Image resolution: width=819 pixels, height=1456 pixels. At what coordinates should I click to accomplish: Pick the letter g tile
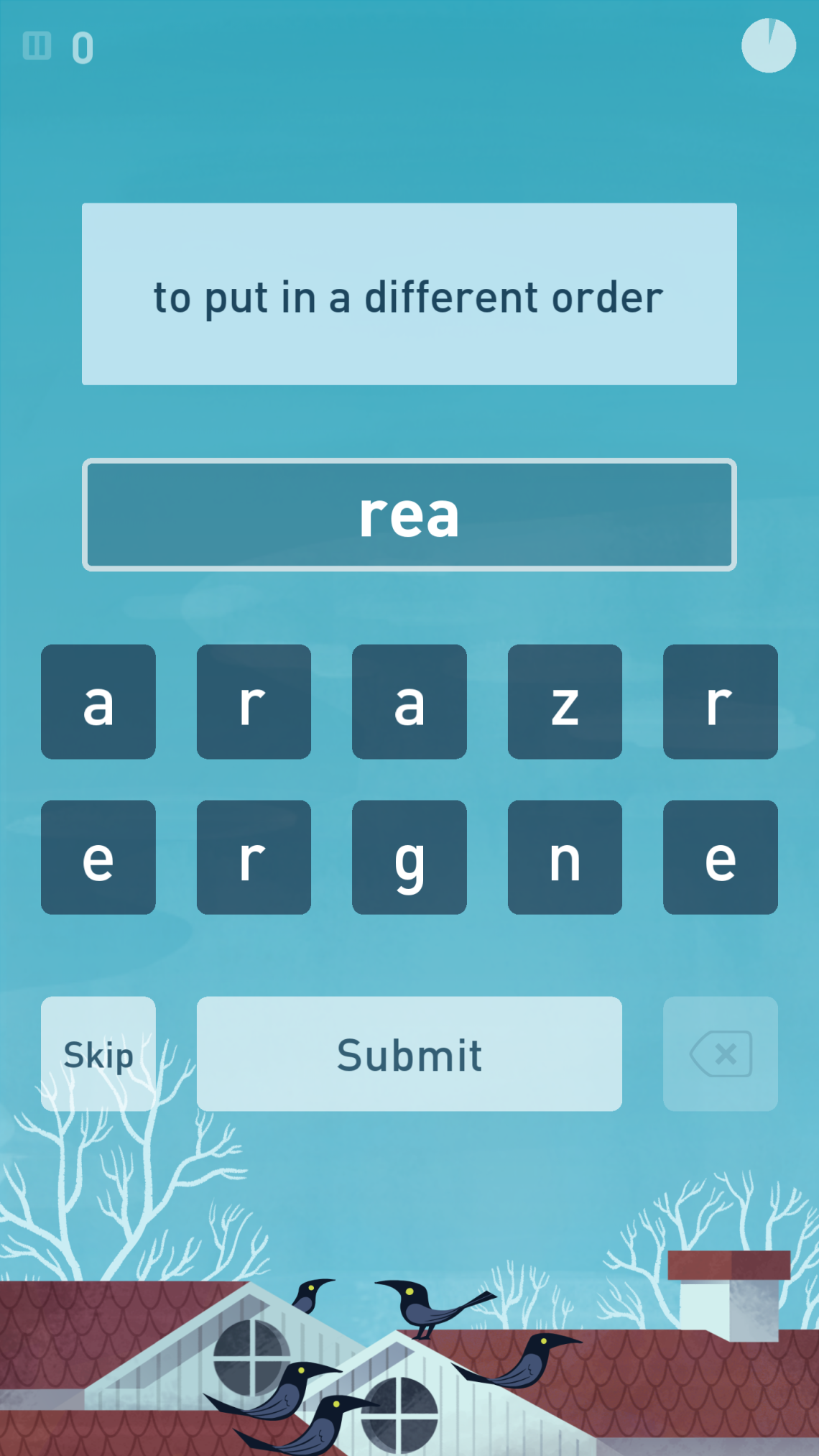pyautogui.click(x=409, y=857)
